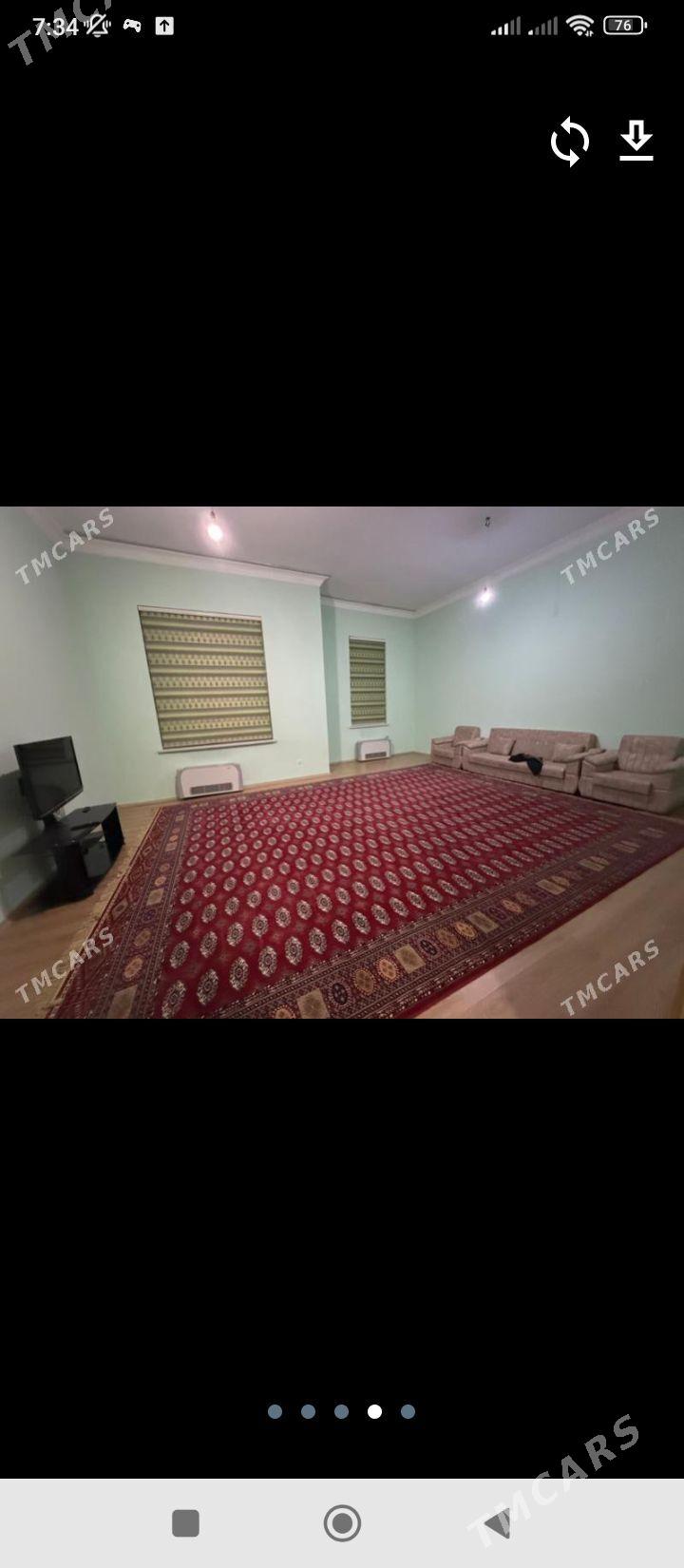Image resolution: width=684 pixels, height=1568 pixels.
Task: Jump to the first photo indicator dot
Action: 275,1411
